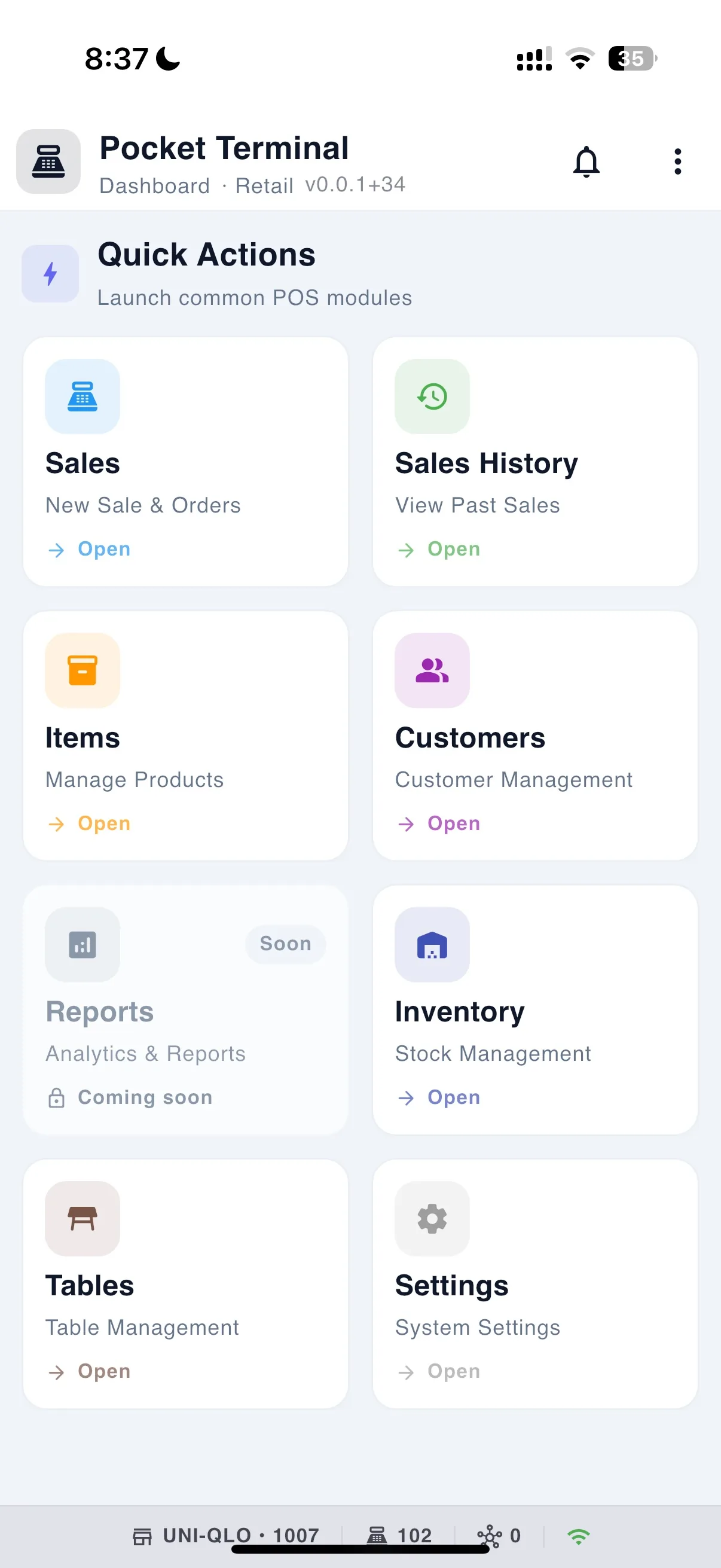
Task: Select the Customers people icon
Action: 432,670
